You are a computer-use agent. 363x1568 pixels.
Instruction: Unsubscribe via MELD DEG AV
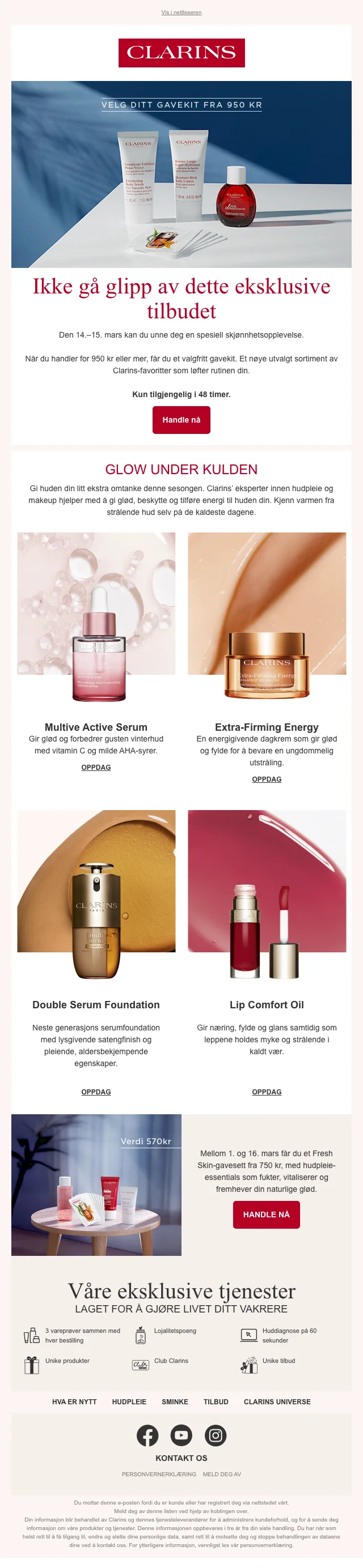pyautogui.click(x=222, y=1475)
